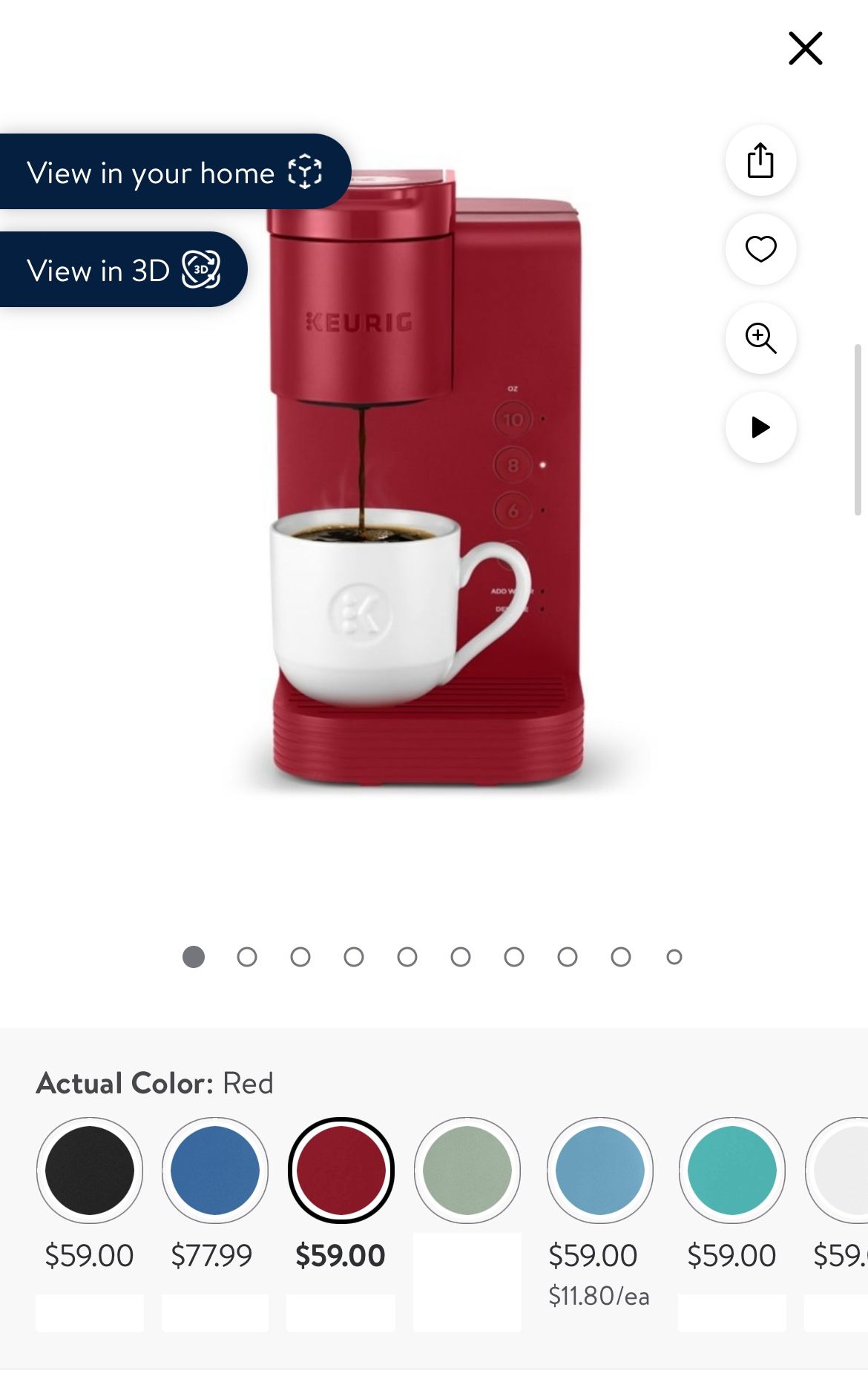Viewport: 868px width, 1399px height.
Task: Choose the dark blue color at $77.99
Action: point(215,1170)
